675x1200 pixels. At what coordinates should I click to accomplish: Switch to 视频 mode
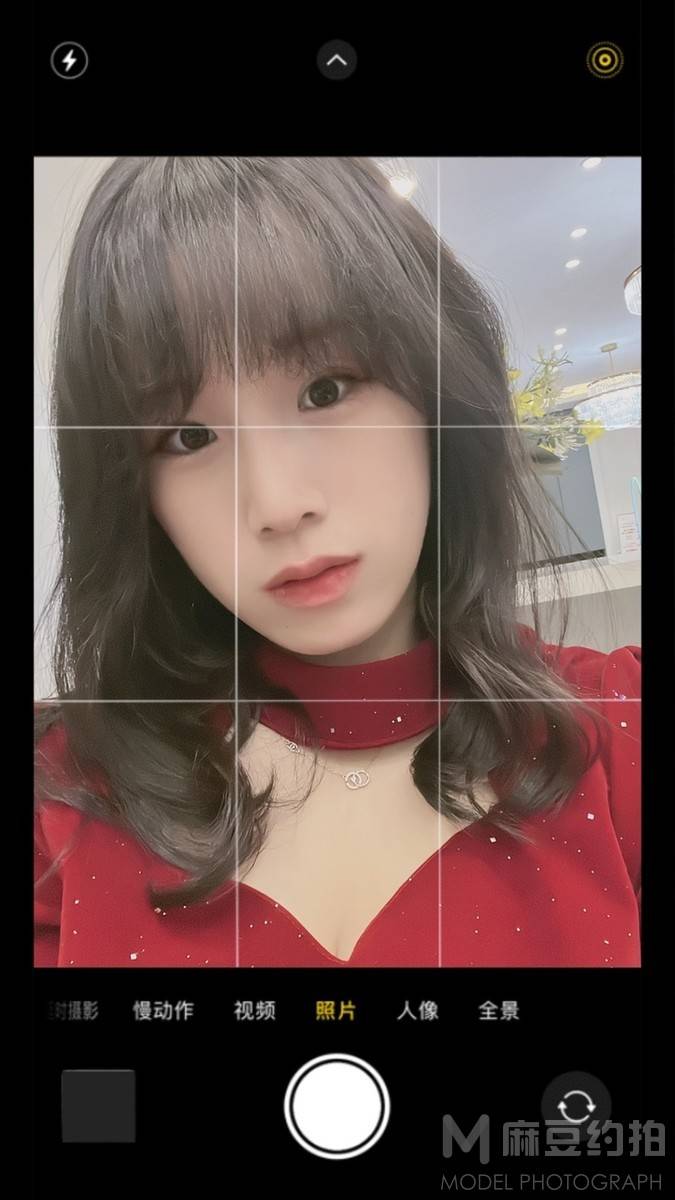[254, 1010]
